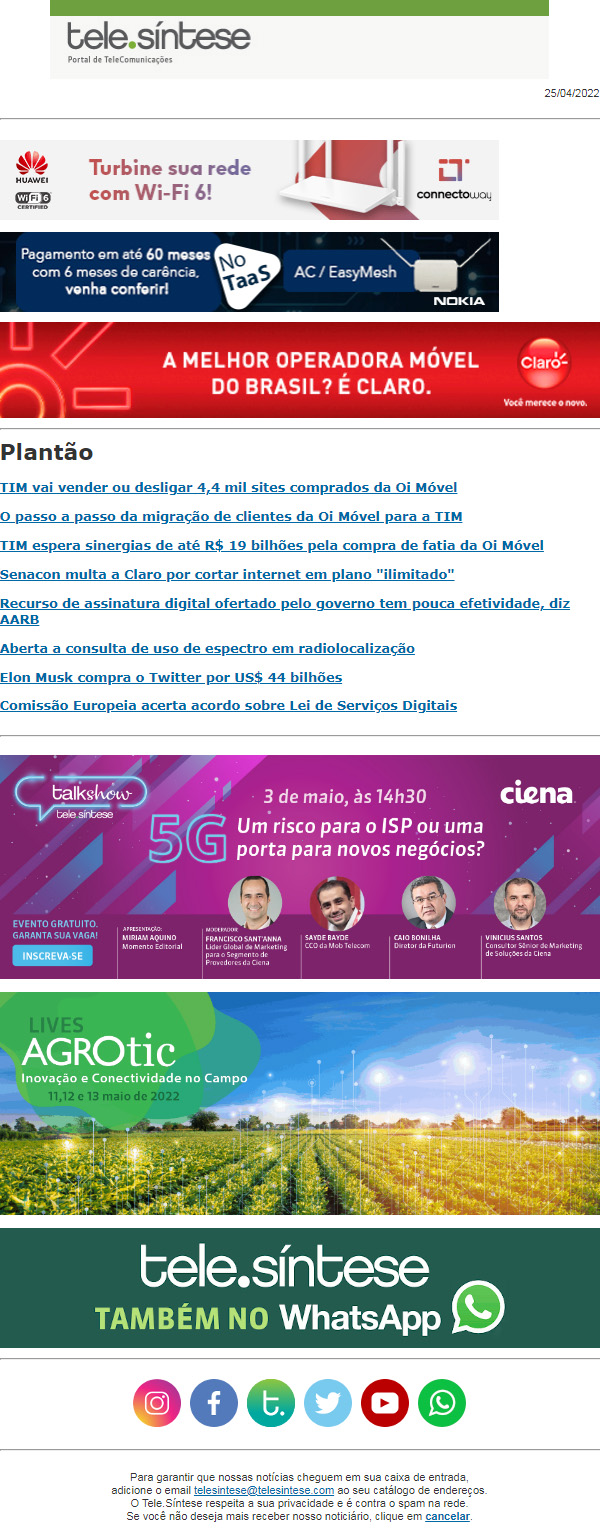Image resolution: width=600 pixels, height=1538 pixels.
Task: Open article on TIM R$ 19 bilhões synergies
Action: coord(271,546)
